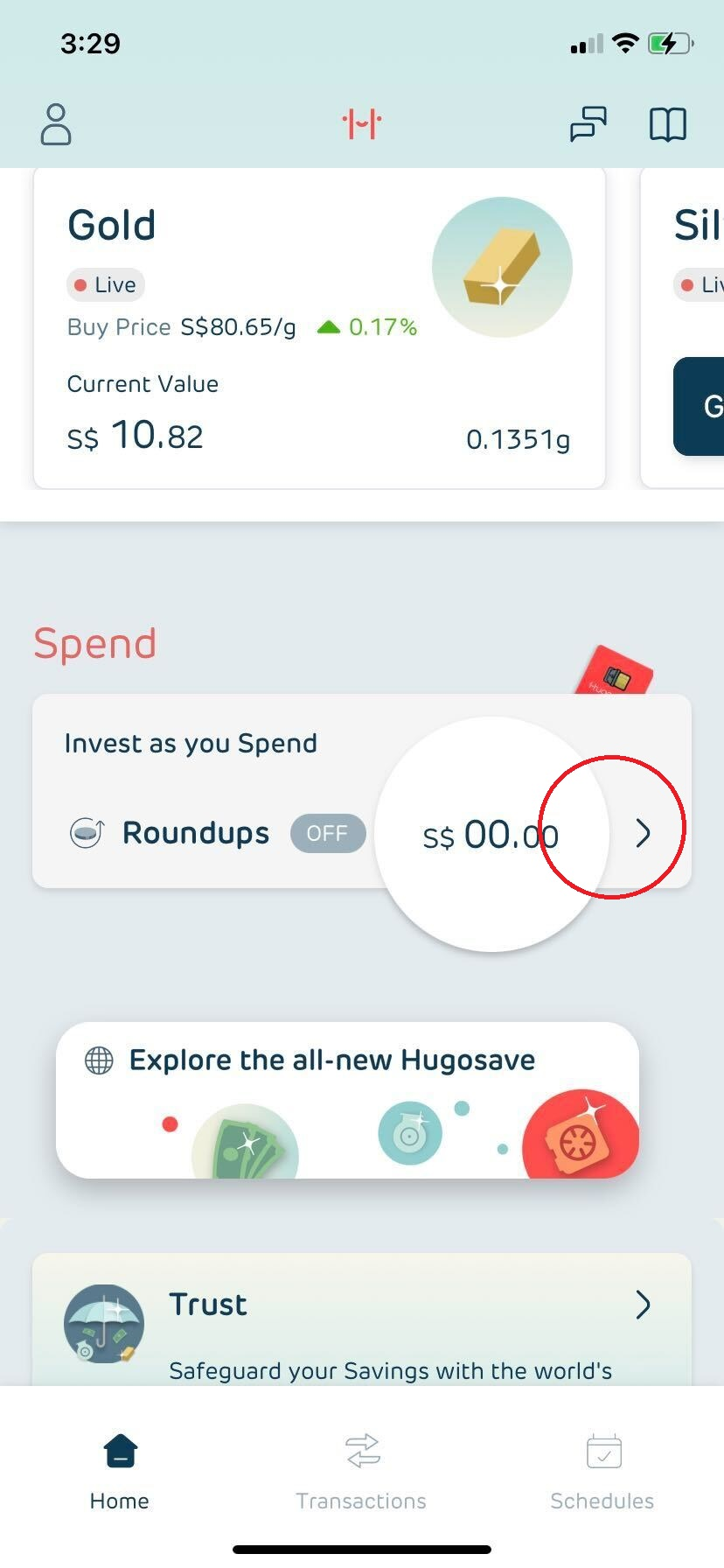
Task: Toggle the Roundups OFF switch
Action: pyautogui.click(x=328, y=833)
